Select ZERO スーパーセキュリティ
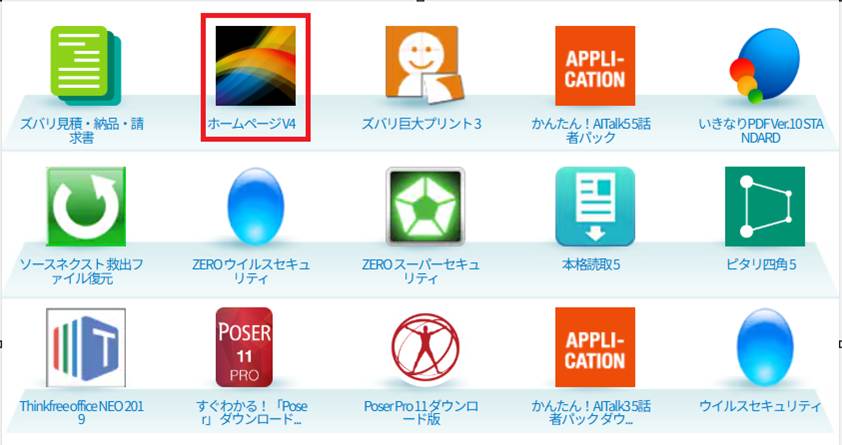Screen dimensions: 842x445 (x=425, y=207)
